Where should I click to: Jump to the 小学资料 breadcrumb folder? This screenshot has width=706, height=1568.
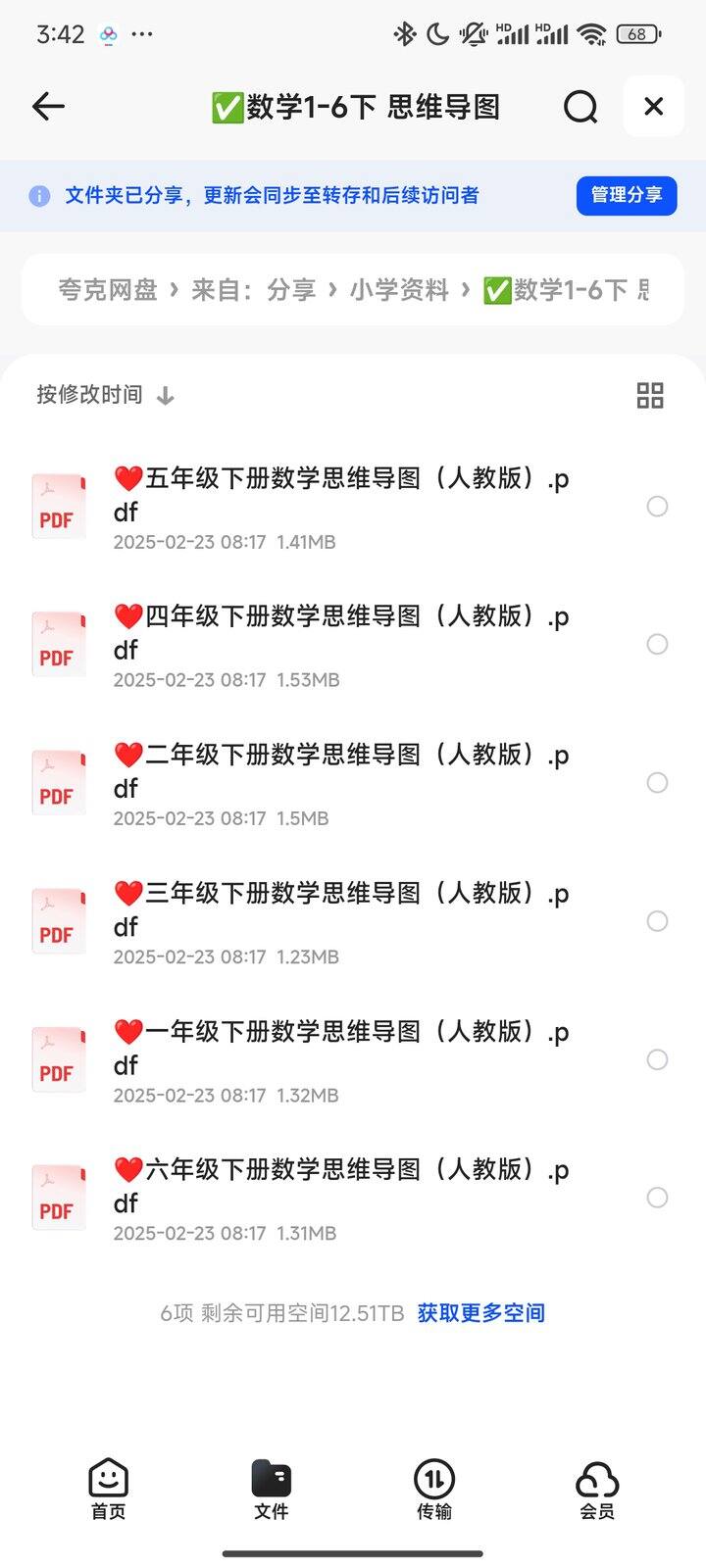coord(399,290)
